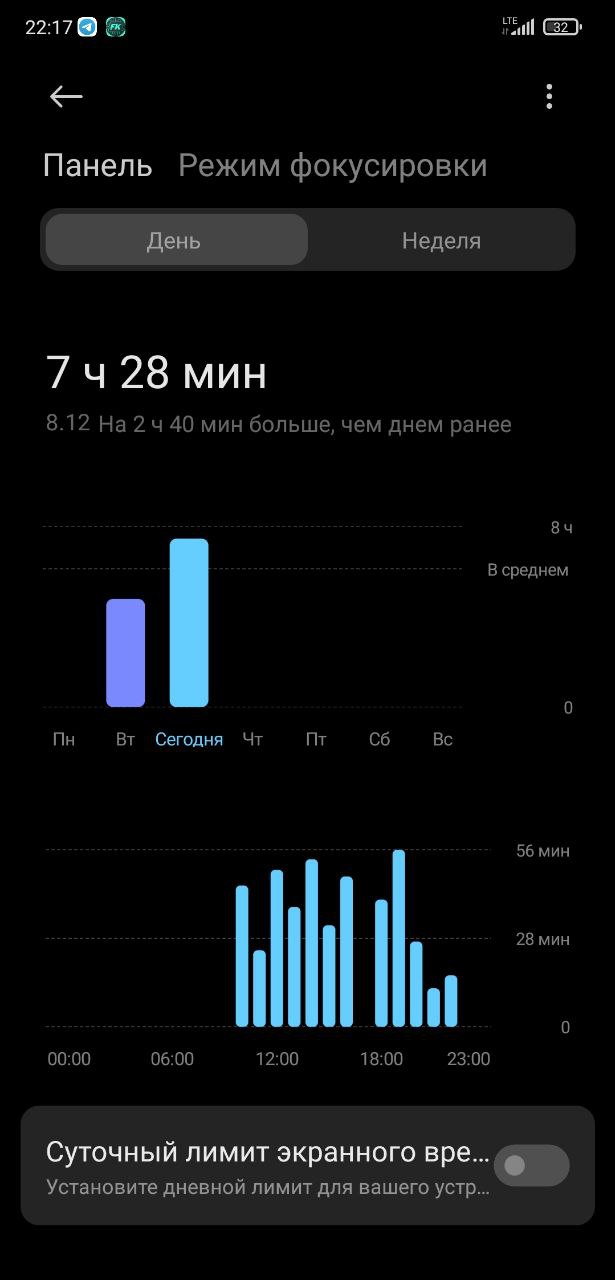The height and width of the screenshot is (1280, 615).
Task: Switch to the Режим фокусировки tab
Action: [333, 166]
